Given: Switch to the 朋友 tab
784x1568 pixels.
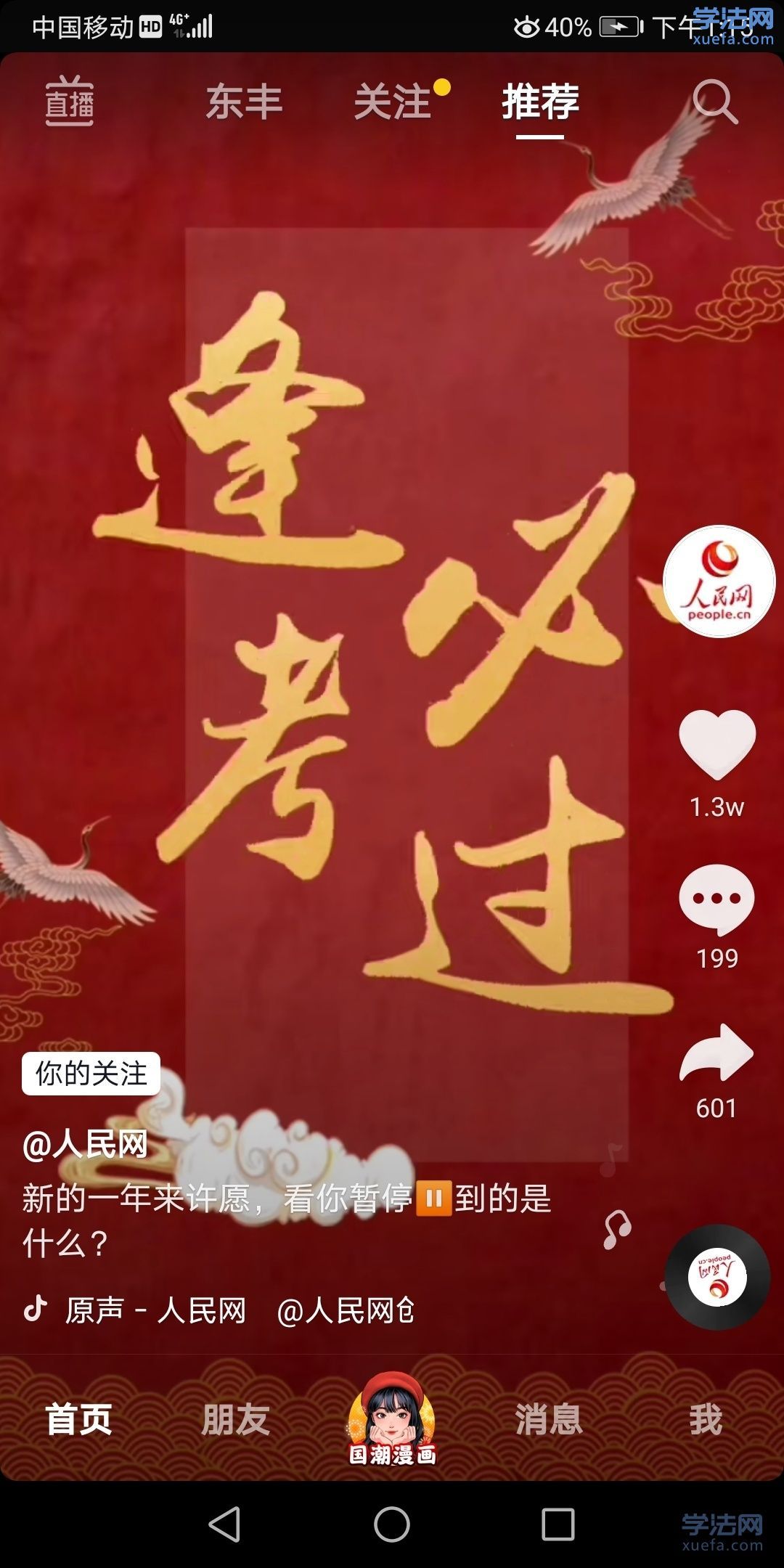Looking at the screenshot, I should (x=235, y=1420).
